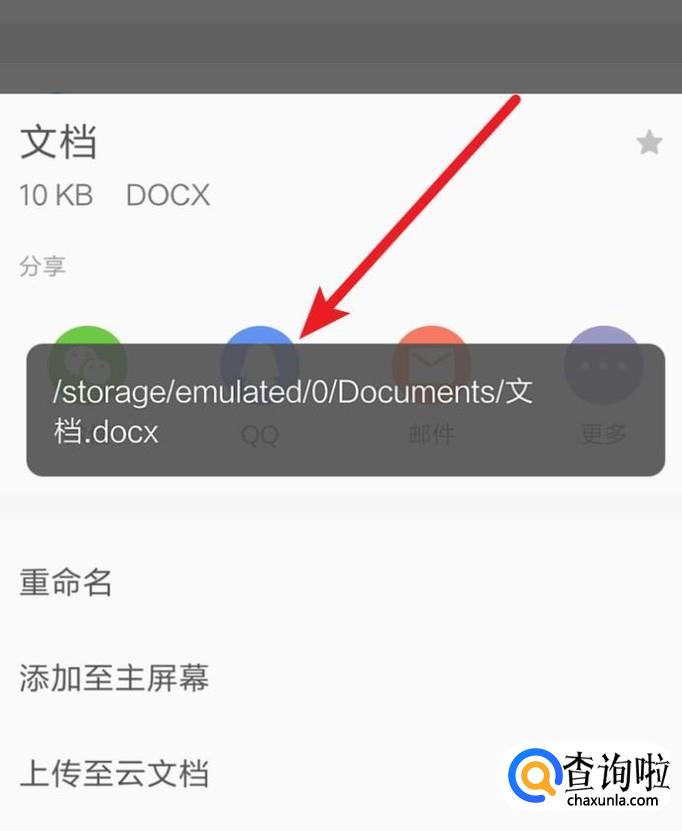Open 更多 sharing options
Image resolution: width=682 pixels, height=831 pixels.
(x=604, y=365)
